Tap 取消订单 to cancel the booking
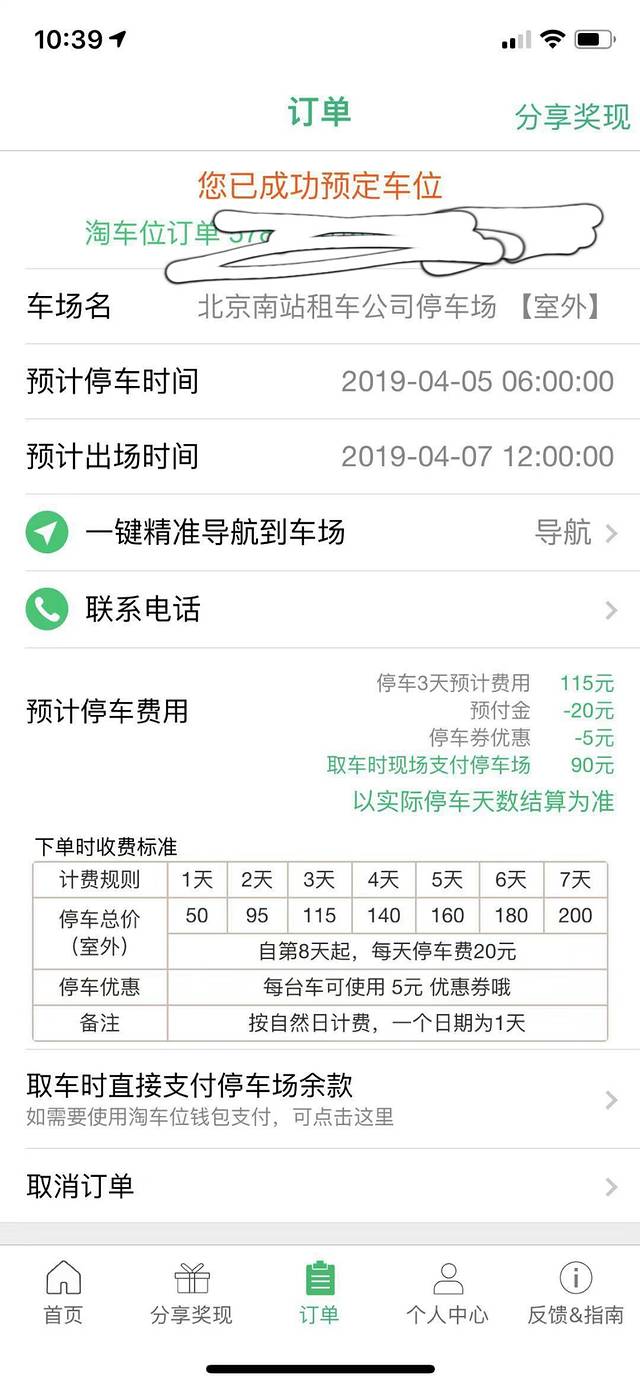Screen dimensions: 640x1387 pos(320,1186)
